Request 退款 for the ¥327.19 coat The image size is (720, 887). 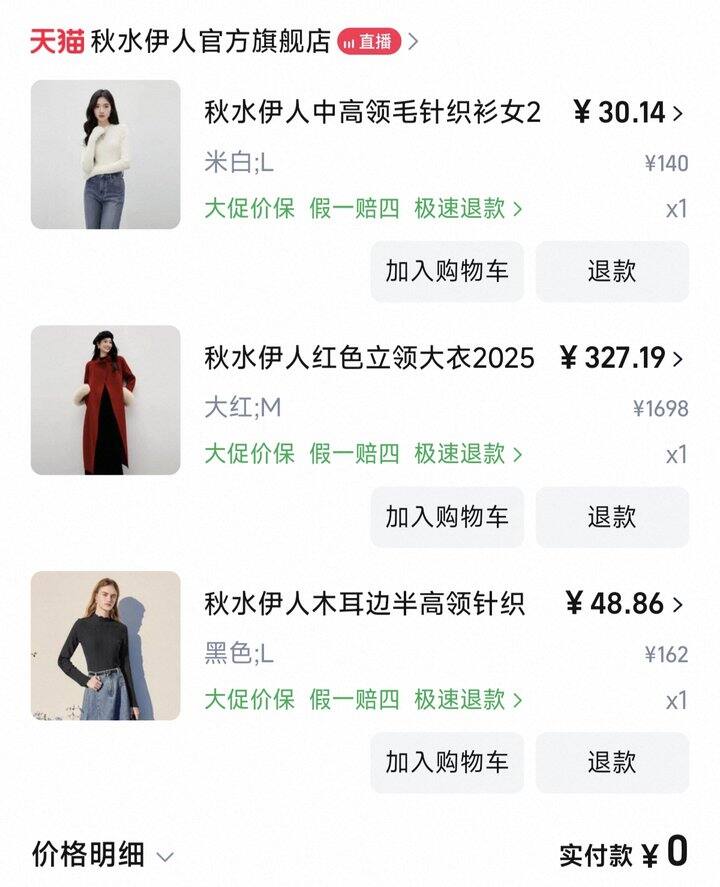(x=612, y=517)
